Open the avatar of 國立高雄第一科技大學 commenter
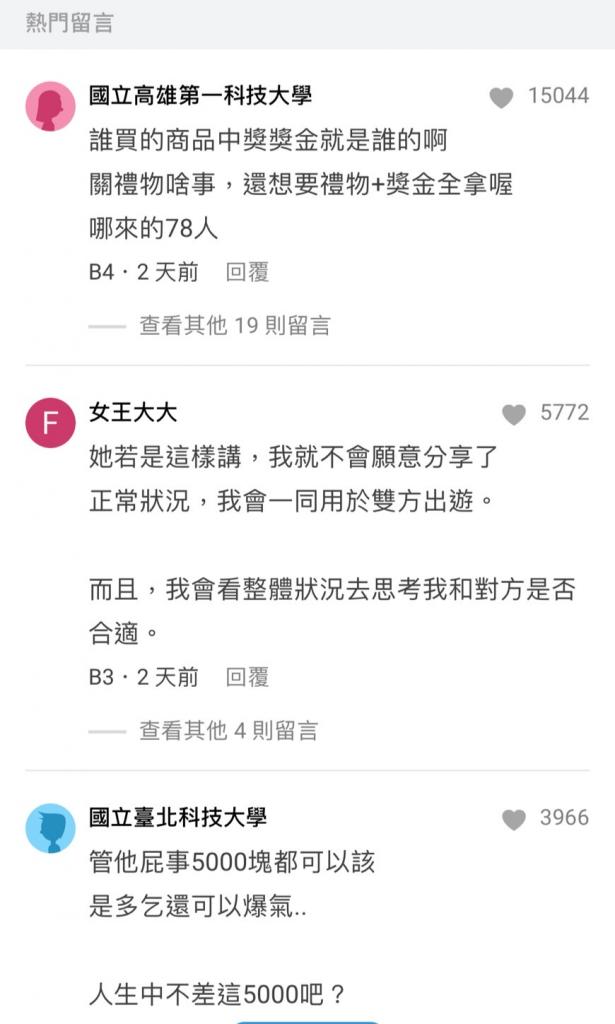This screenshot has width=615, height=1024. tap(50, 106)
